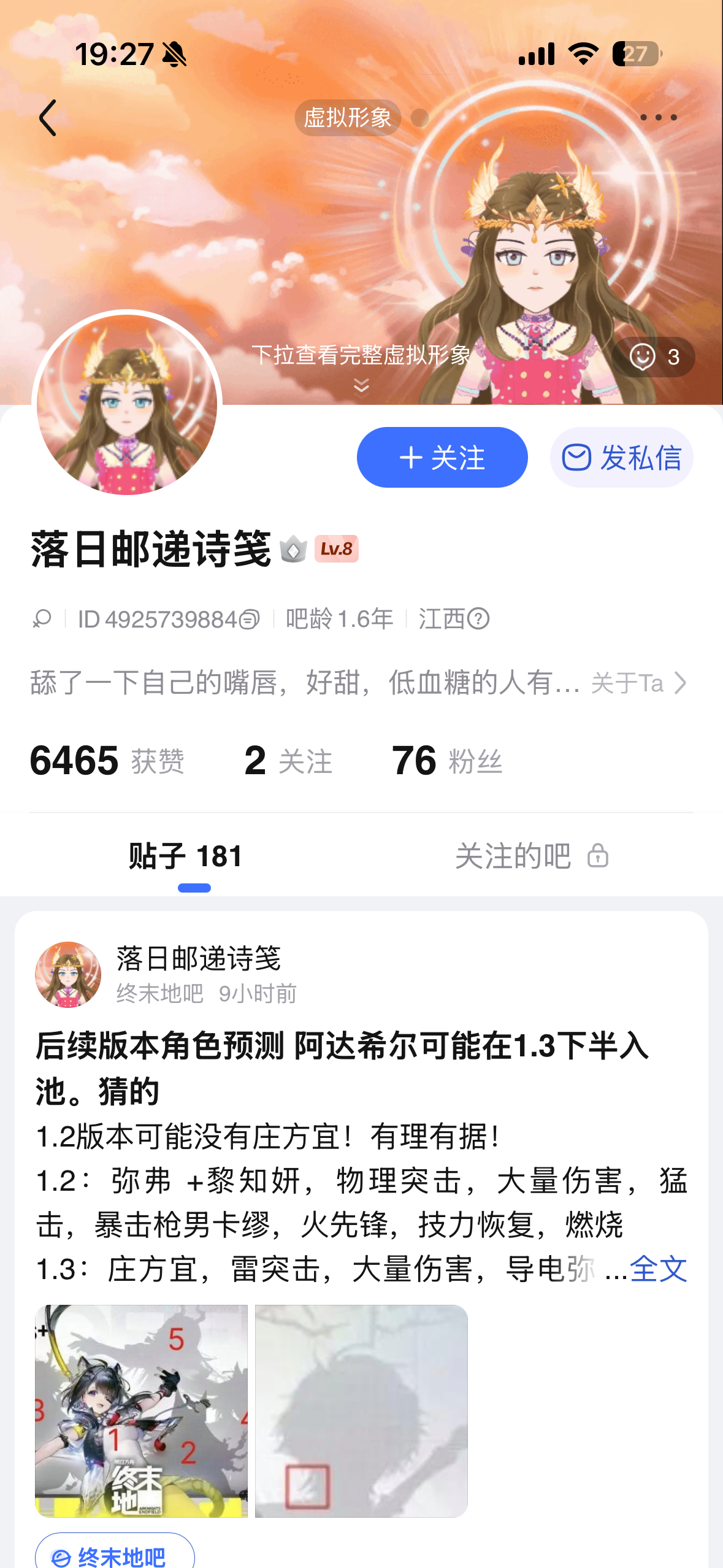723x1568 pixels.
Task: Send a private message via 发私信
Action: (621, 458)
